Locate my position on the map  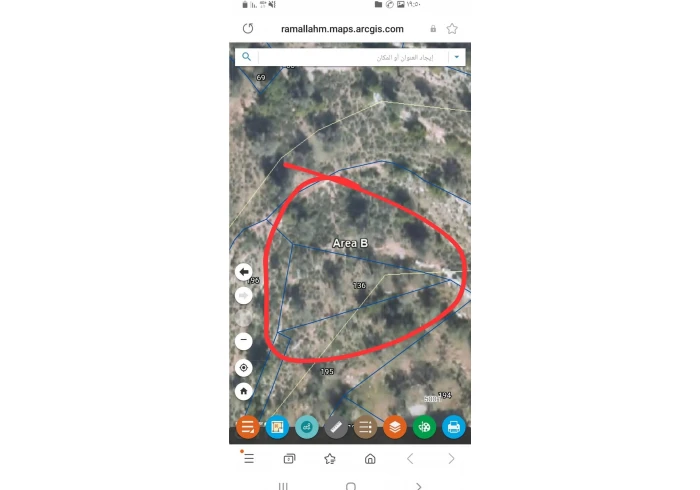244,367
